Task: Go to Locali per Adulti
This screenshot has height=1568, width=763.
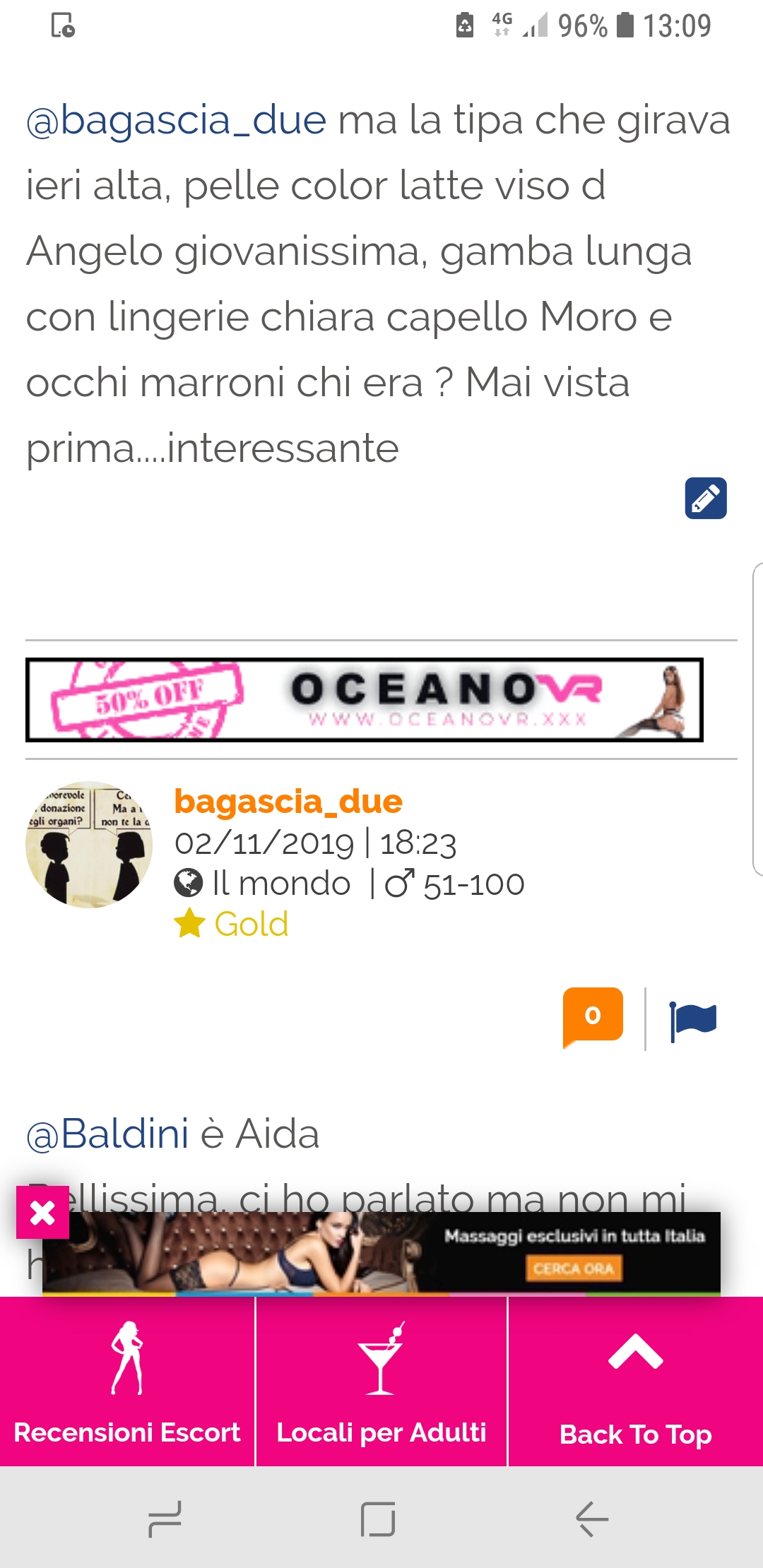Action: (x=381, y=1381)
